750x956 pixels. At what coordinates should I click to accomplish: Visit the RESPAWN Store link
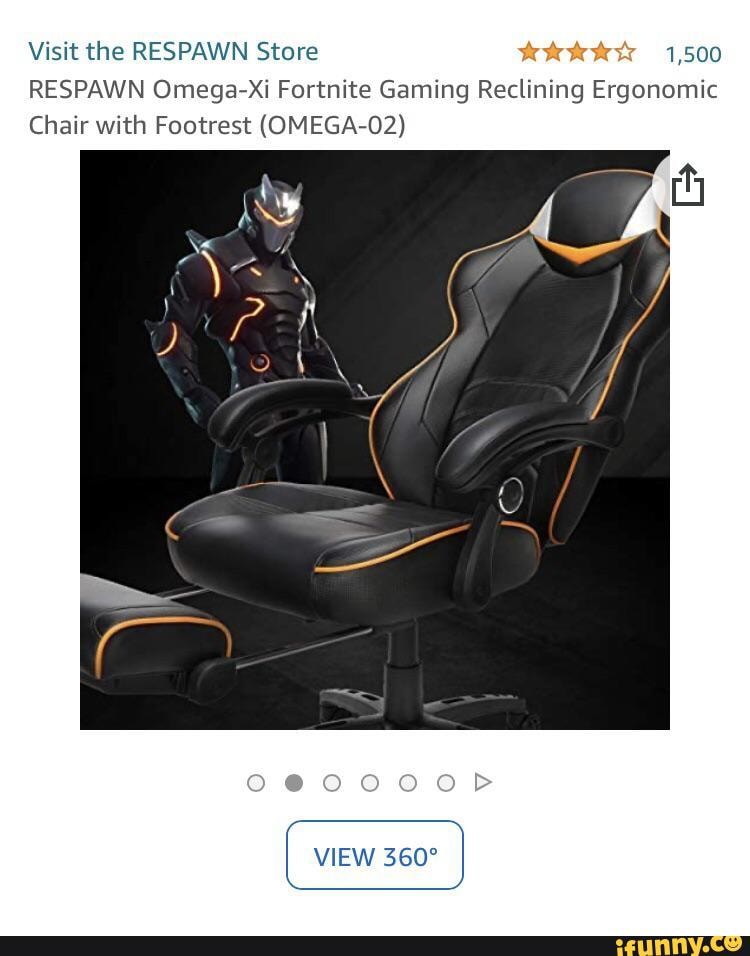click(x=174, y=51)
